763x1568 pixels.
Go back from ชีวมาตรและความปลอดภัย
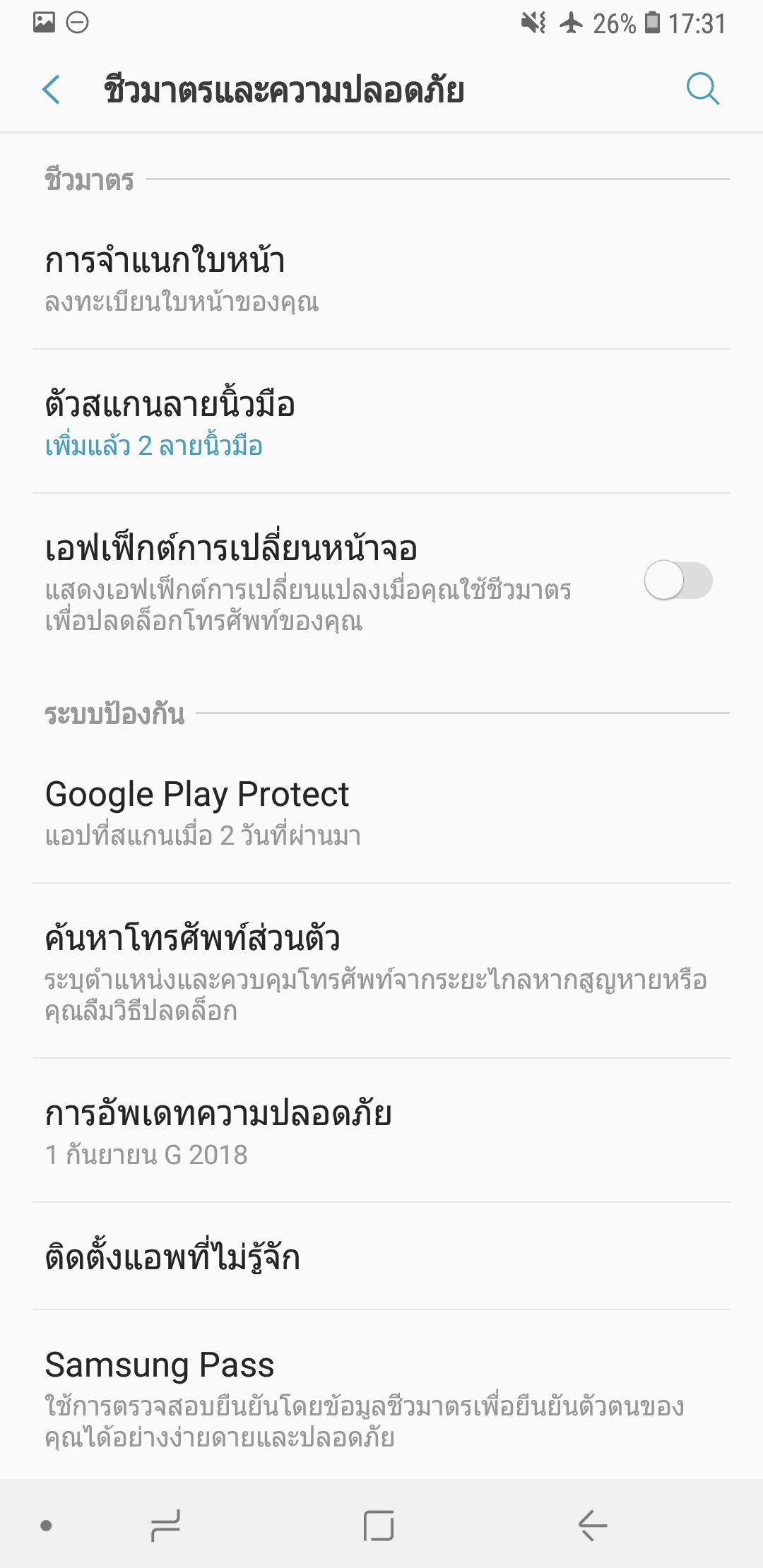click(52, 90)
